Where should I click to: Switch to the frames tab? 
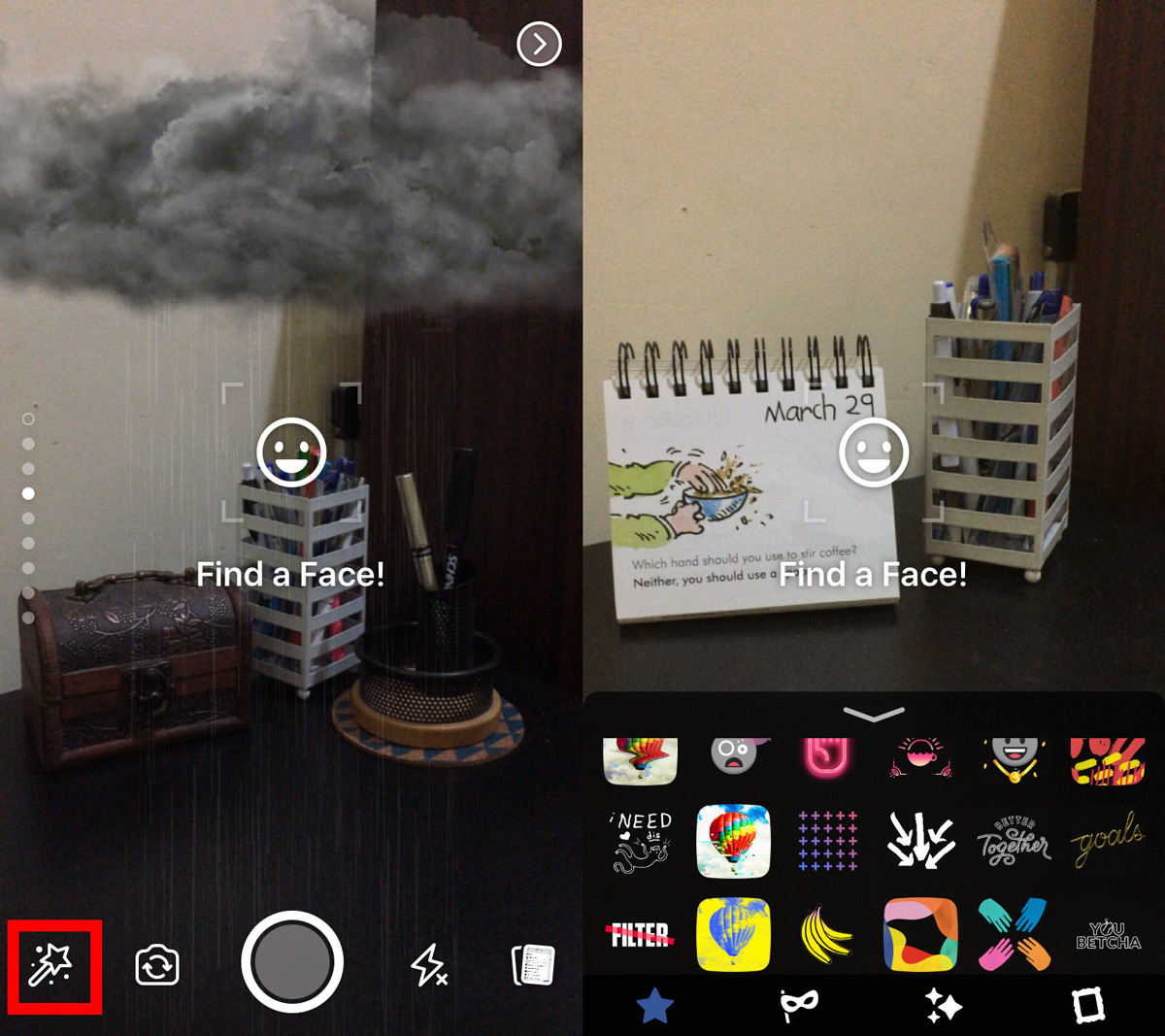point(1088,1006)
